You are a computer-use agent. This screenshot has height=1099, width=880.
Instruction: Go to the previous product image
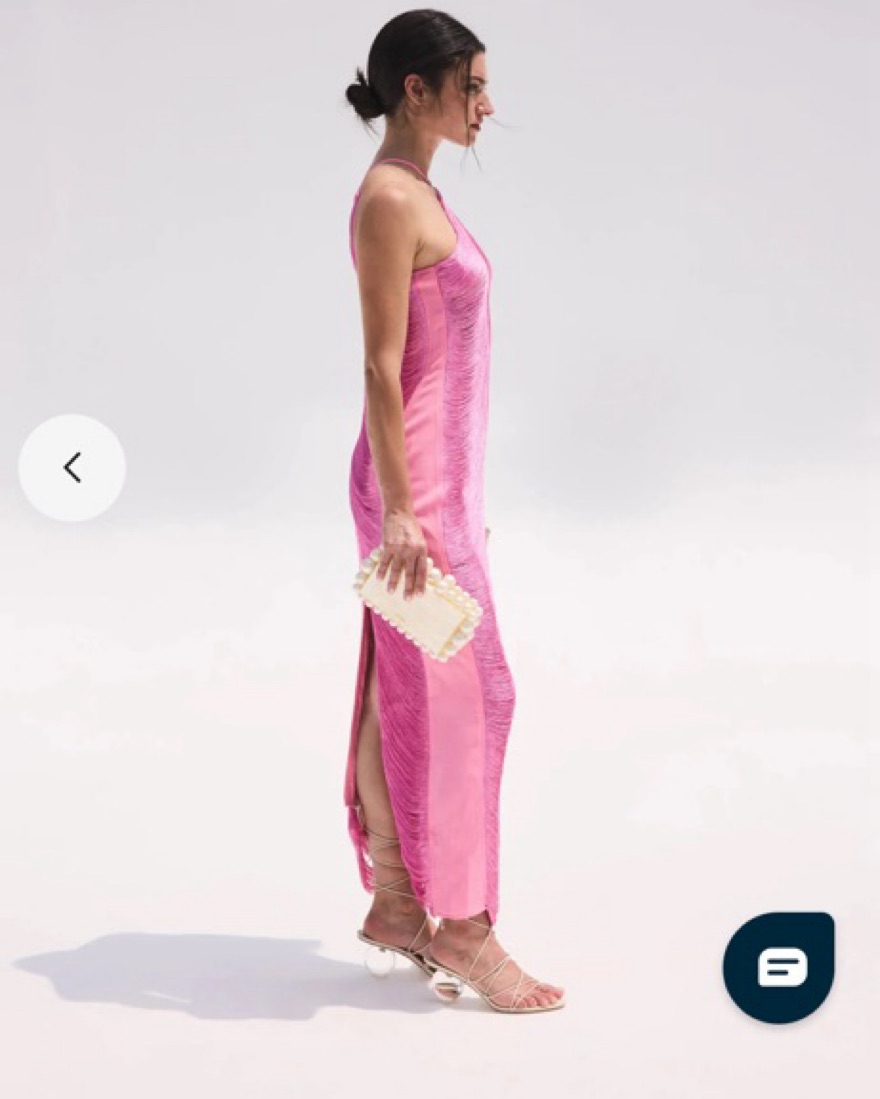pyautogui.click(x=72, y=467)
